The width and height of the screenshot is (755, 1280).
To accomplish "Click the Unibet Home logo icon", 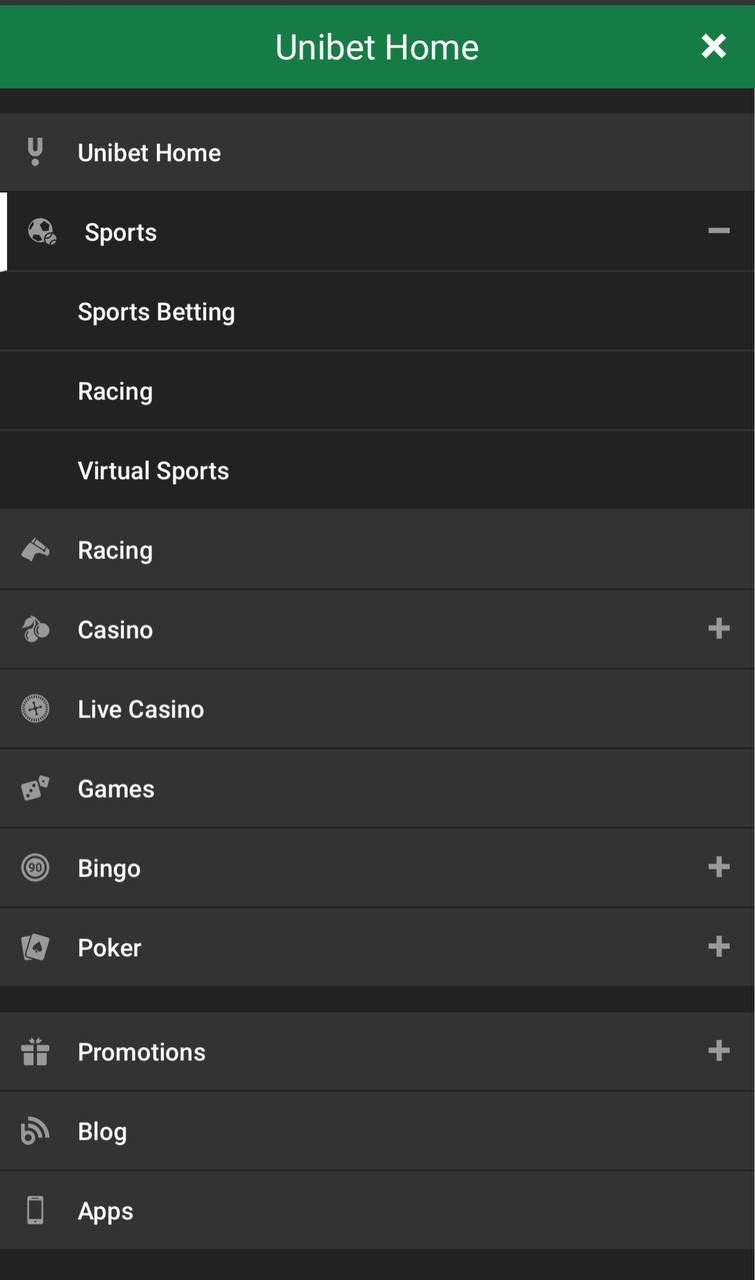I will (x=36, y=152).
